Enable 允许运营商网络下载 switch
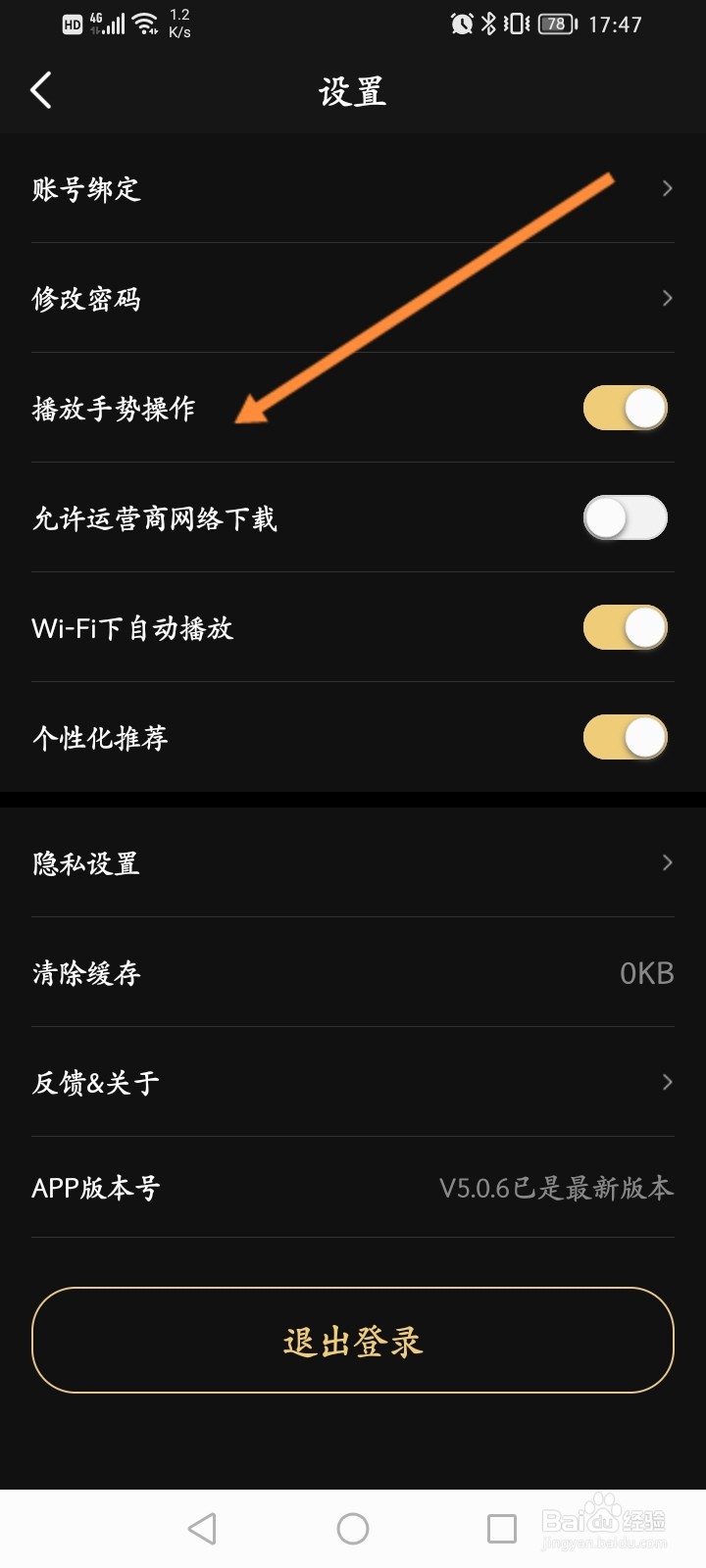This screenshot has width=706, height=1568. pos(625,518)
